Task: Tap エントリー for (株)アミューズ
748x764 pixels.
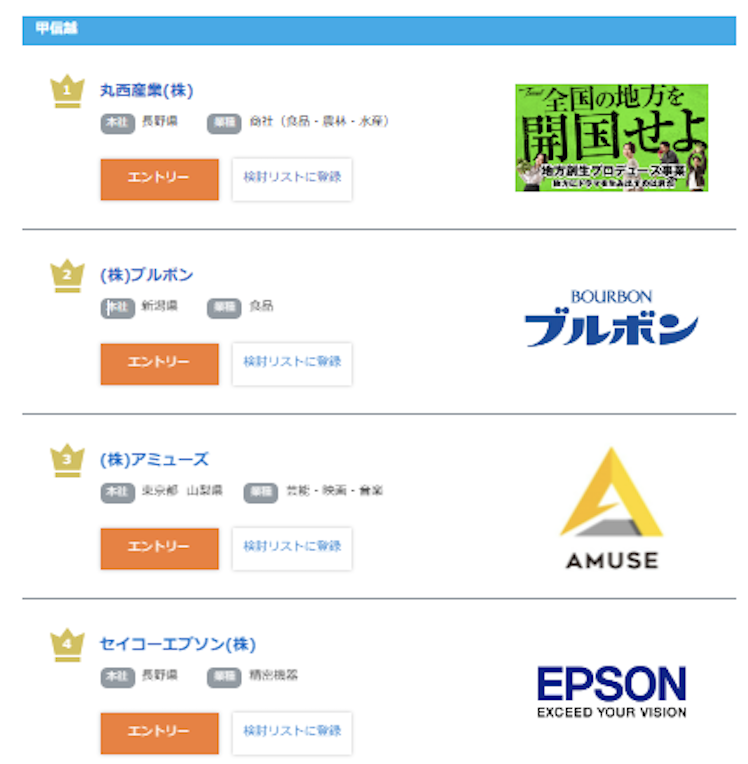Action: click(159, 548)
